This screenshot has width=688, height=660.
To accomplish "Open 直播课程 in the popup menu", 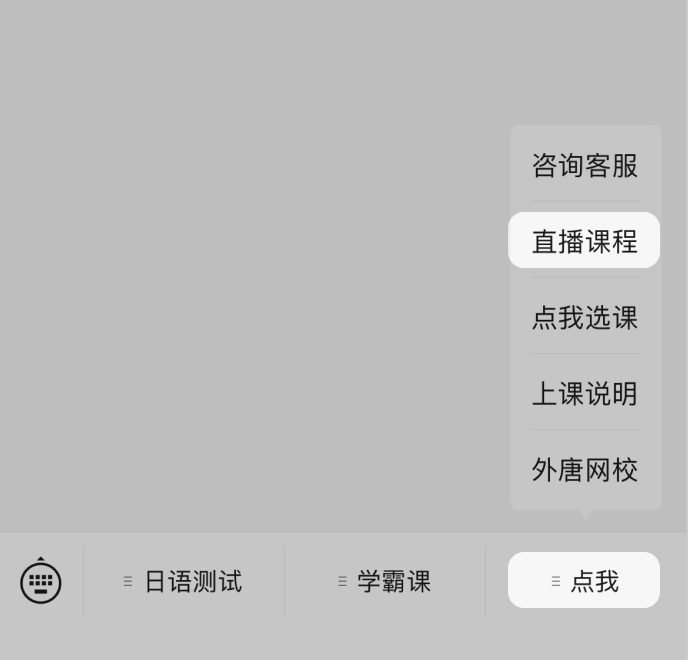I will click(x=585, y=241).
